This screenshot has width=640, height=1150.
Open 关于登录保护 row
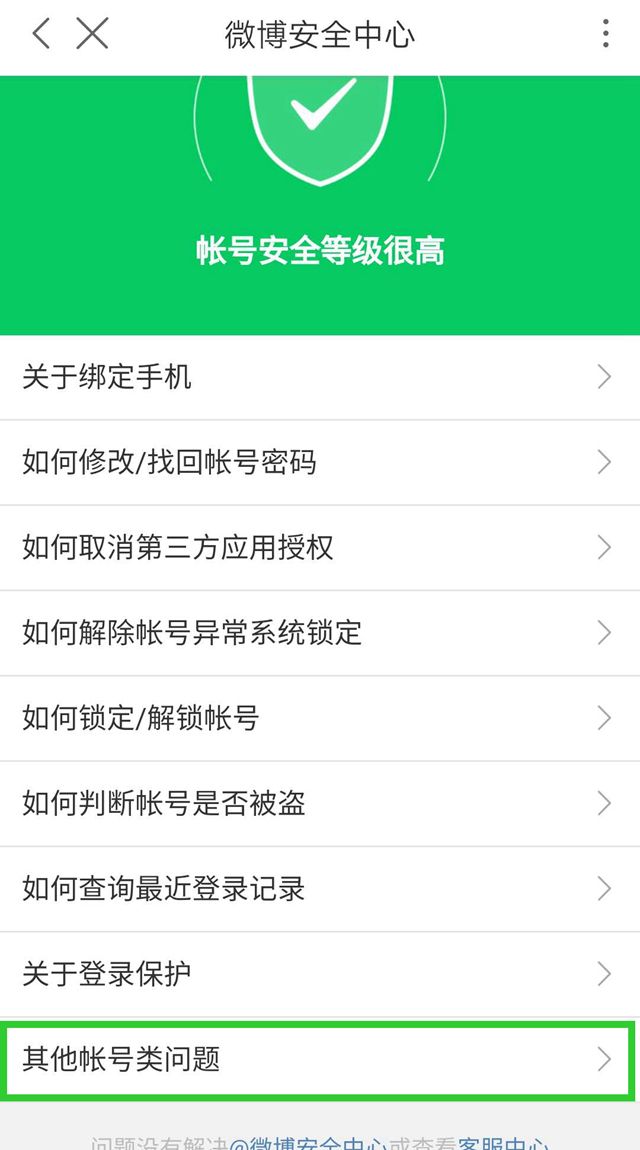(320, 973)
